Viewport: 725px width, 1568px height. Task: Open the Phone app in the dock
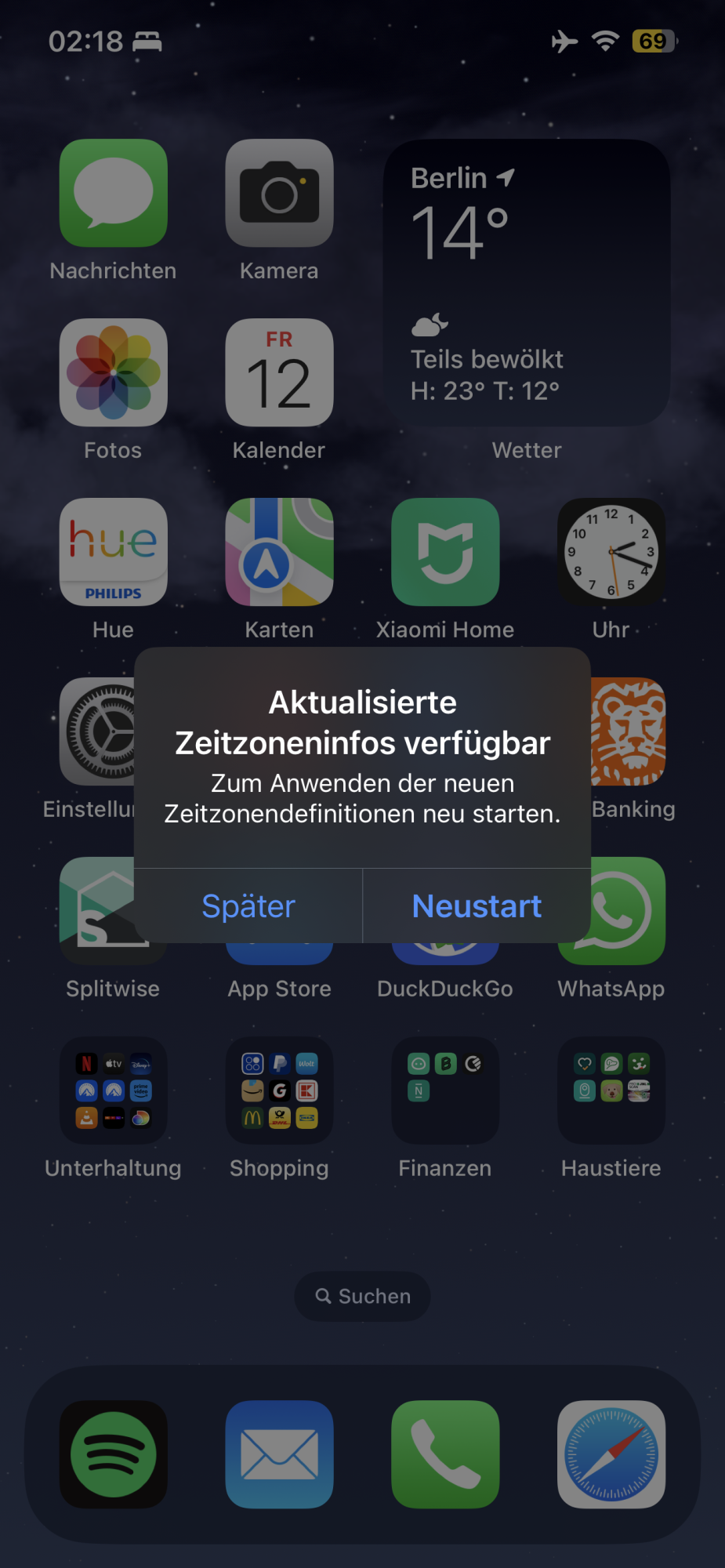tap(445, 1454)
